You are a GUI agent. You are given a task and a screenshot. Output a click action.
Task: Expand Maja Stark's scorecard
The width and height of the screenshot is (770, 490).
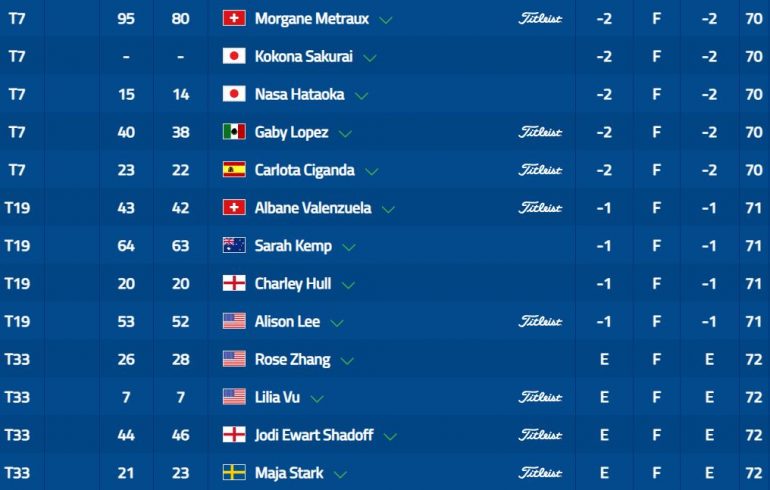[x=340, y=475]
